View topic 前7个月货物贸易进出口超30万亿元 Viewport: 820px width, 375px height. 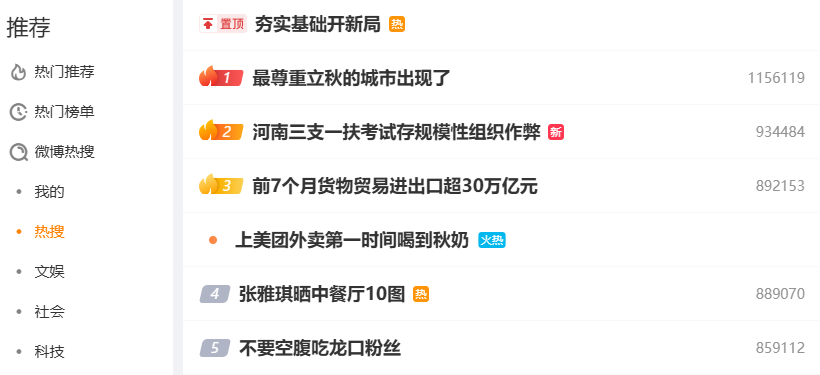[x=395, y=186]
